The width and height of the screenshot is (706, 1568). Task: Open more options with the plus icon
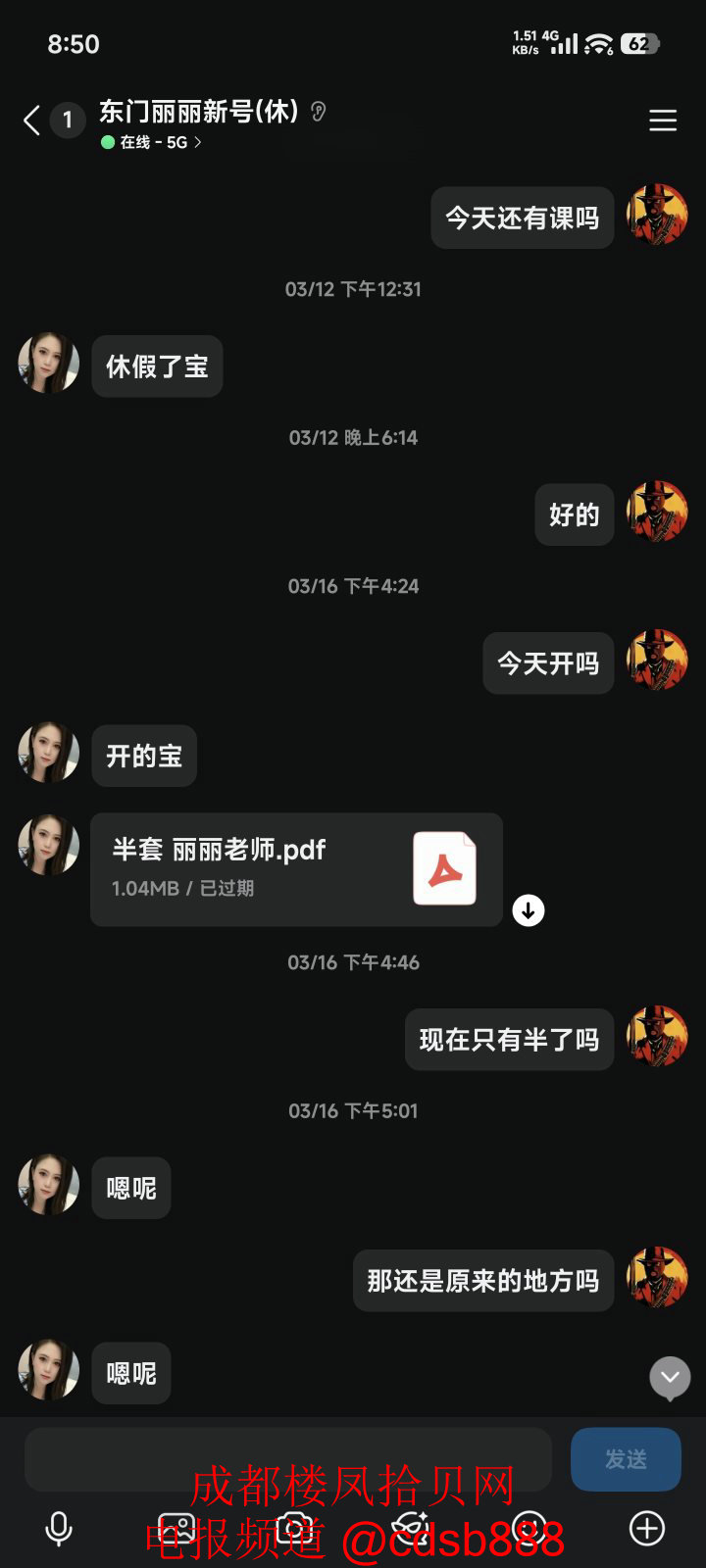(647, 1529)
